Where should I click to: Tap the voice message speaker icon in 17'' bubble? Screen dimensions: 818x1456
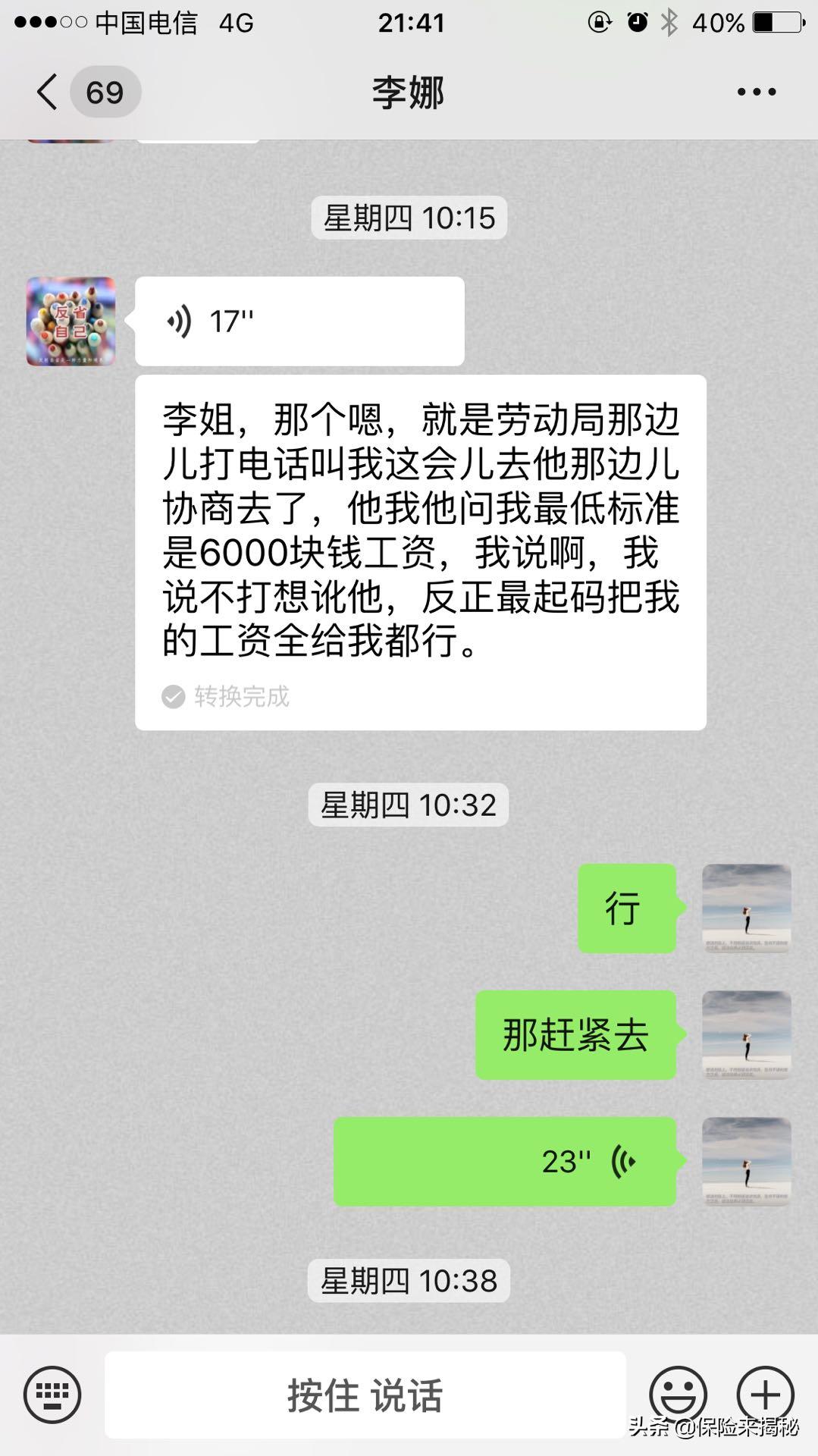[179, 321]
